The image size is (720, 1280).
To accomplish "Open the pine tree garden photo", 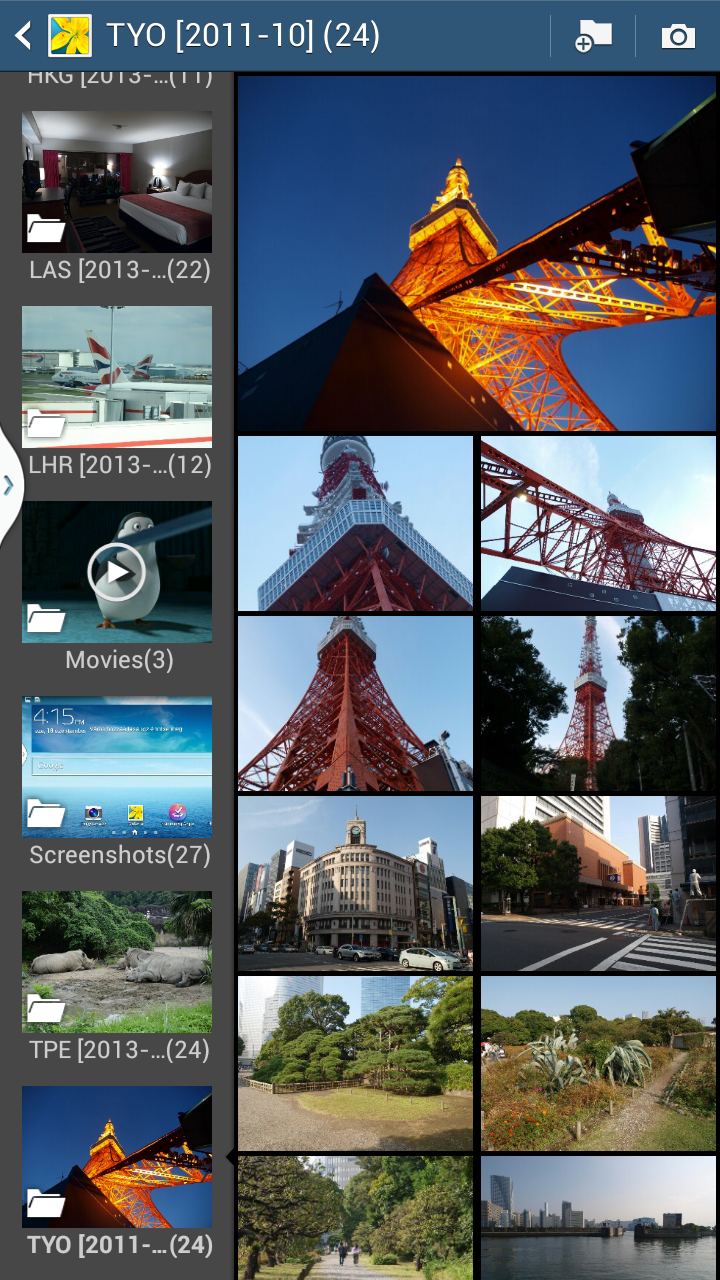I will (x=355, y=1064).
